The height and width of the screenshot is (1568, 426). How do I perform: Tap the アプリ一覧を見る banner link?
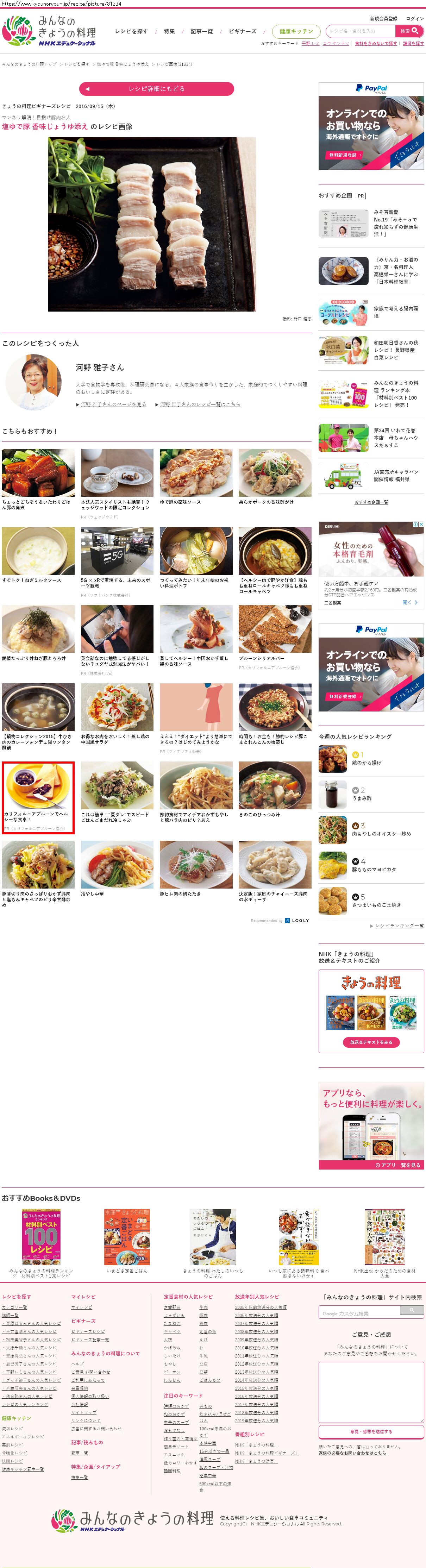click(398, 1165)
